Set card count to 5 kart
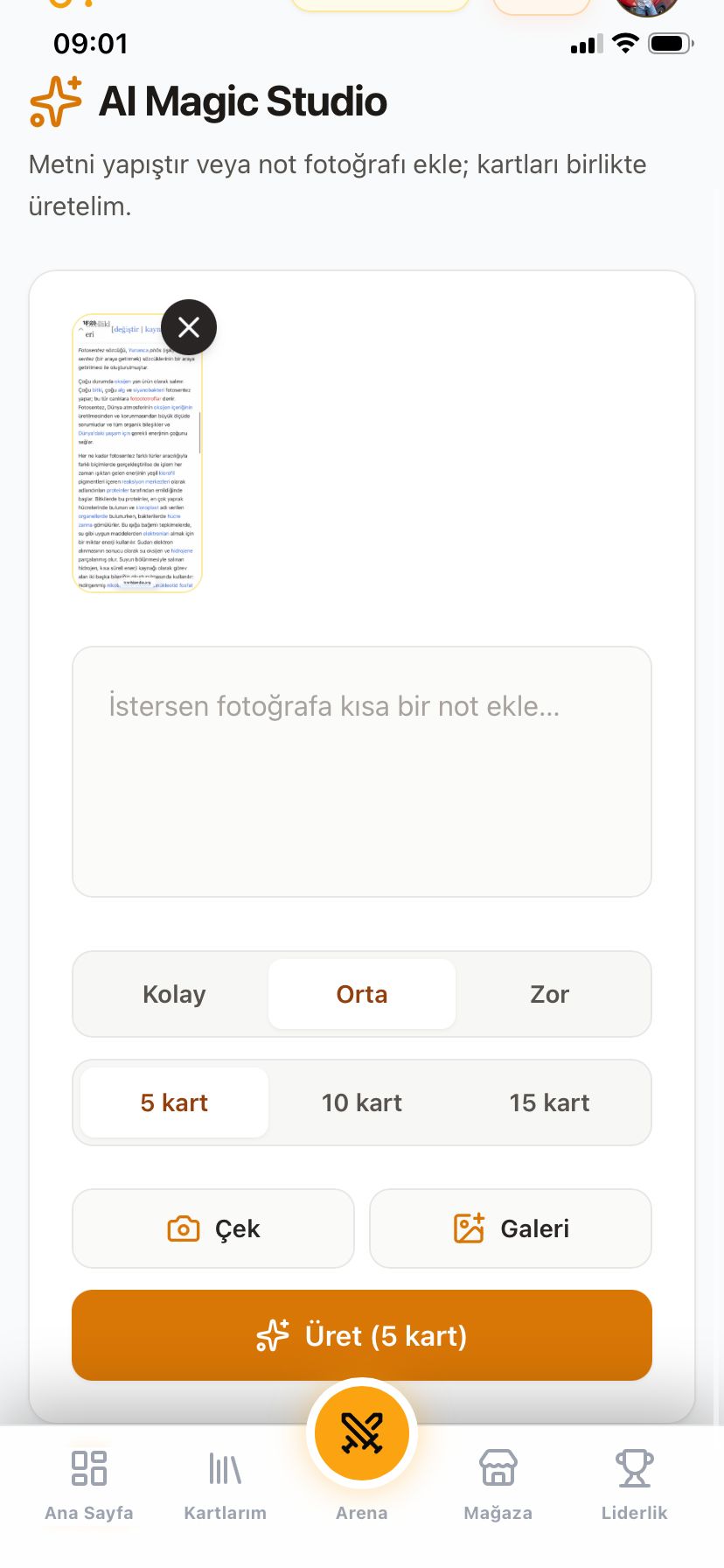 [x=174, y=1102]
